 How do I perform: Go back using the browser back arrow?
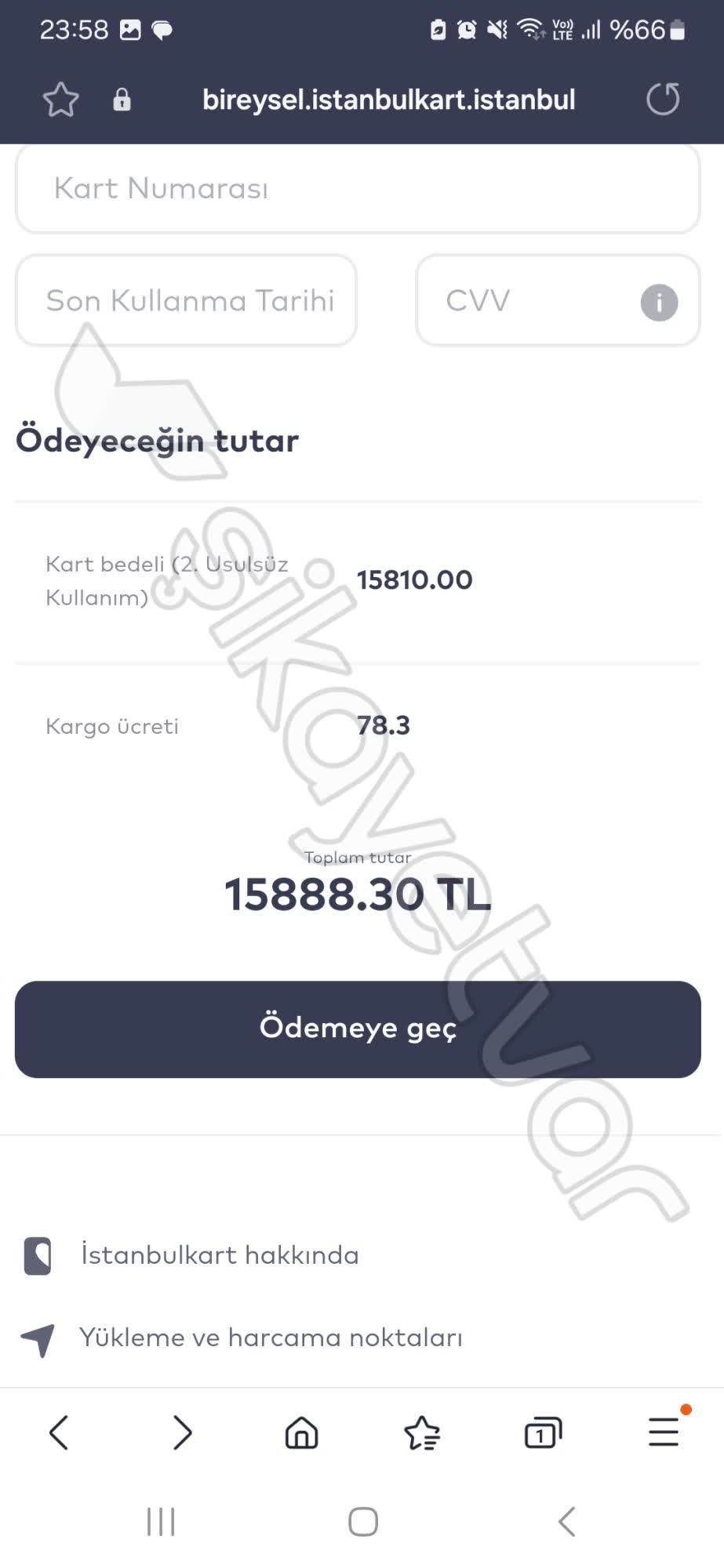(x=59, y=1432)
